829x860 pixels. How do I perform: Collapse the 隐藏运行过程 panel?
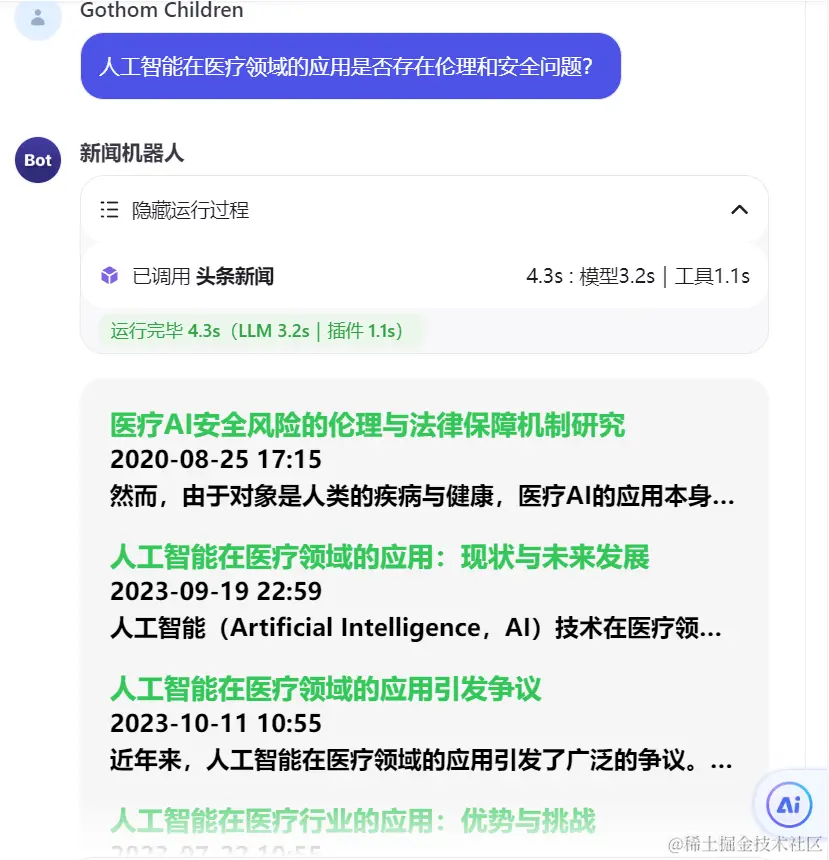tap(739, 210)
